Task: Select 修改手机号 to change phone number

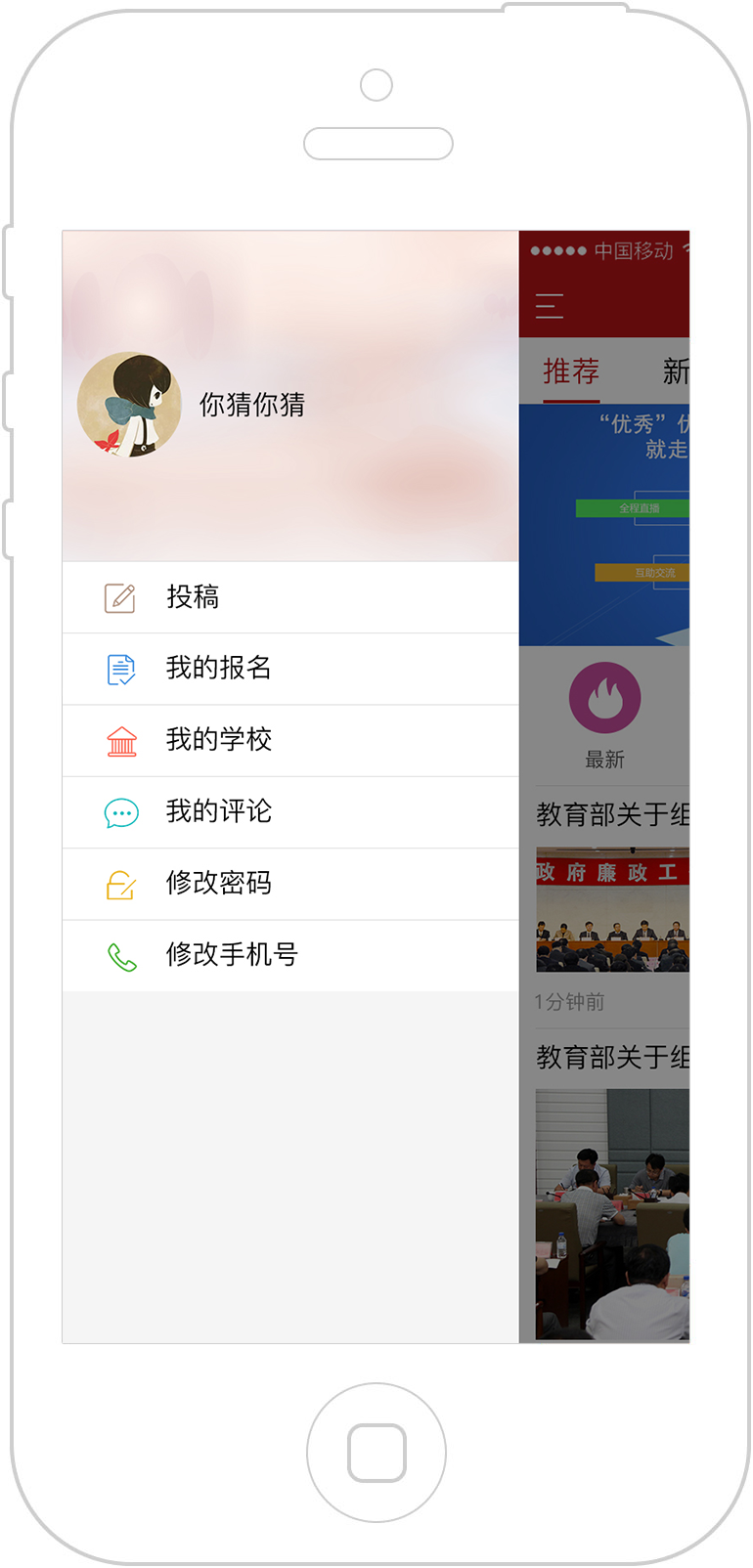Action: pos(231,954)
